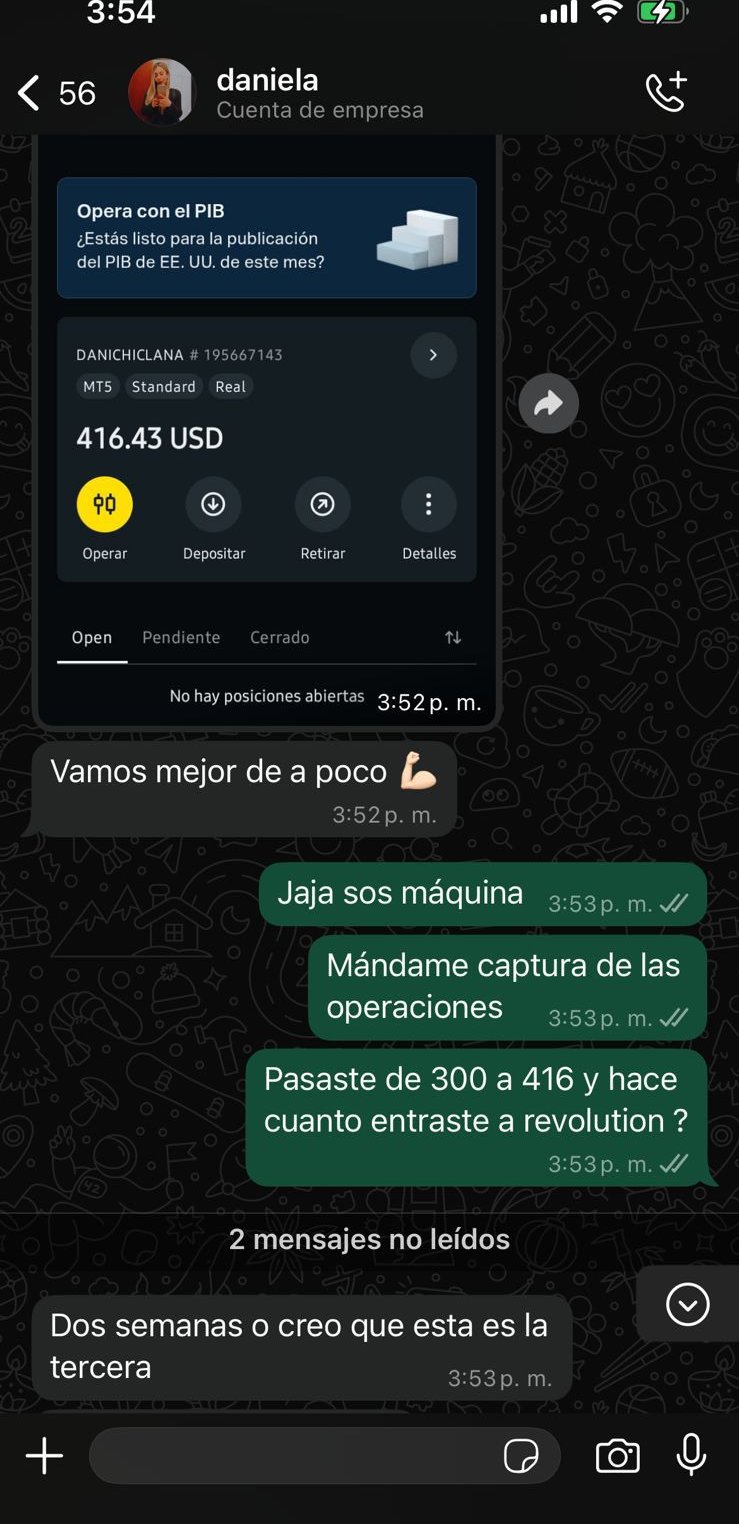This screenshot has width=739, height=1524.
Task: Open the camera to take a photo
Action: (x=617, y=1456)
